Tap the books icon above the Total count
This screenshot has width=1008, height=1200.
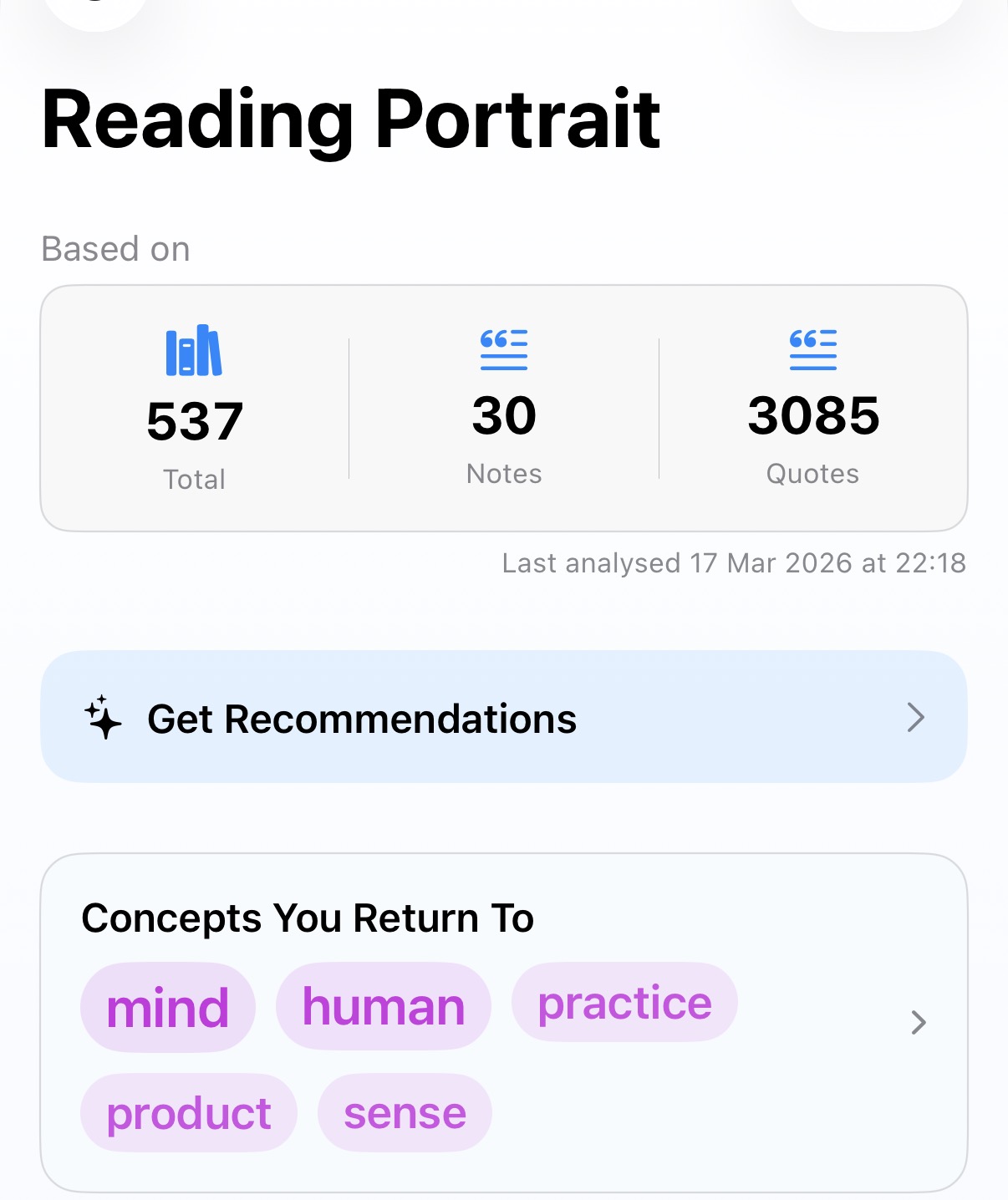coord(194,349)
